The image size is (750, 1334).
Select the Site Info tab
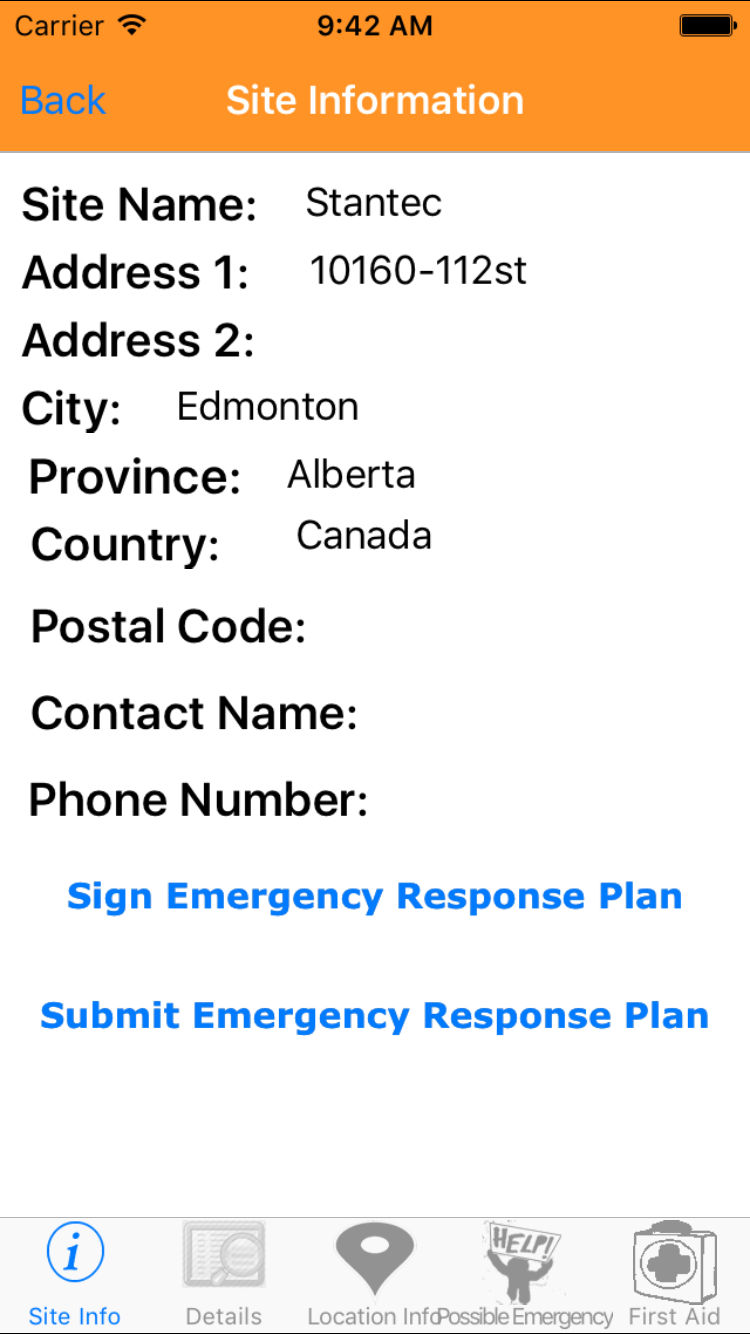coord(75,1274)
